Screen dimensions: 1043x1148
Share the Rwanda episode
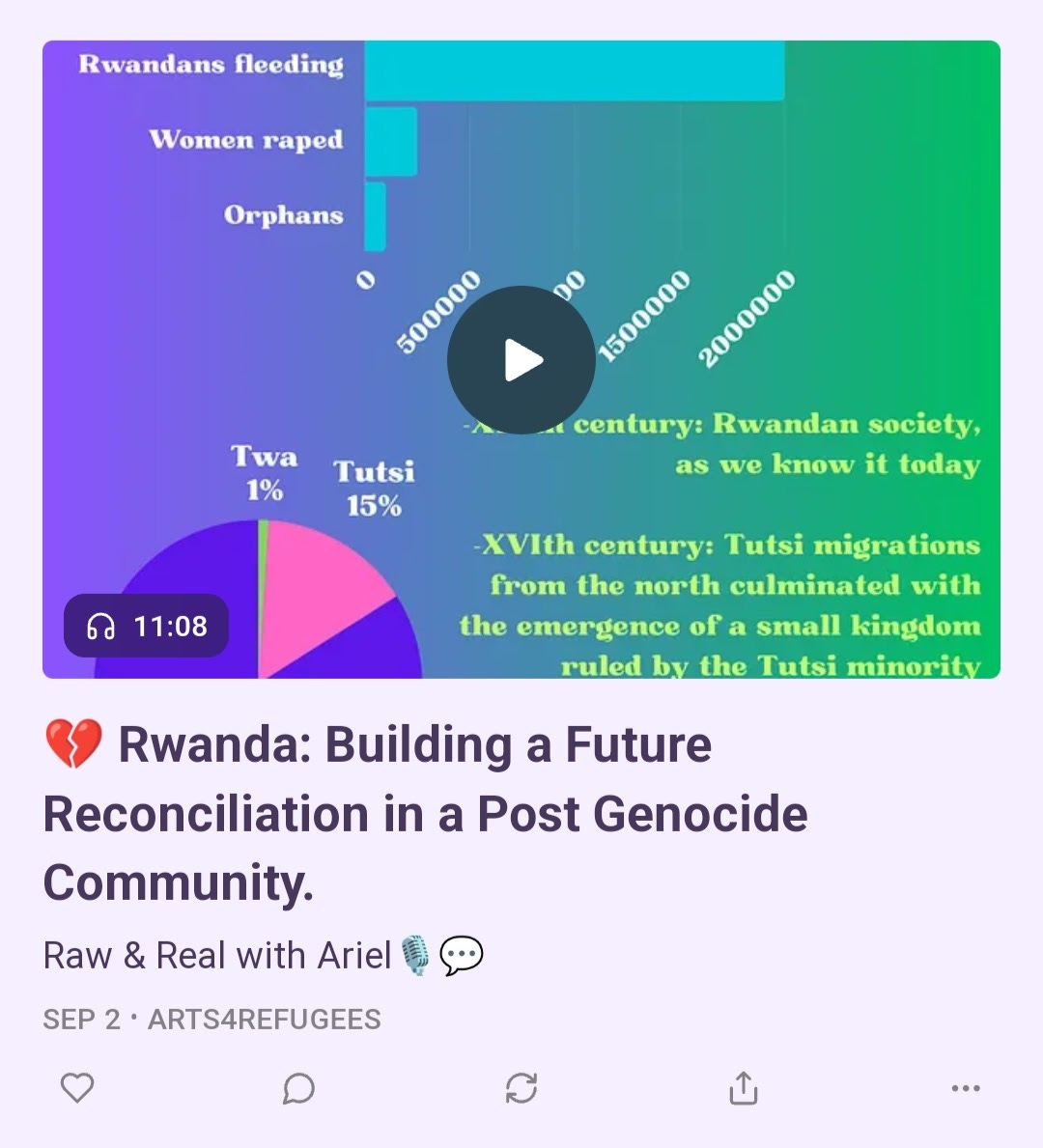click(x=744, y=1087)
